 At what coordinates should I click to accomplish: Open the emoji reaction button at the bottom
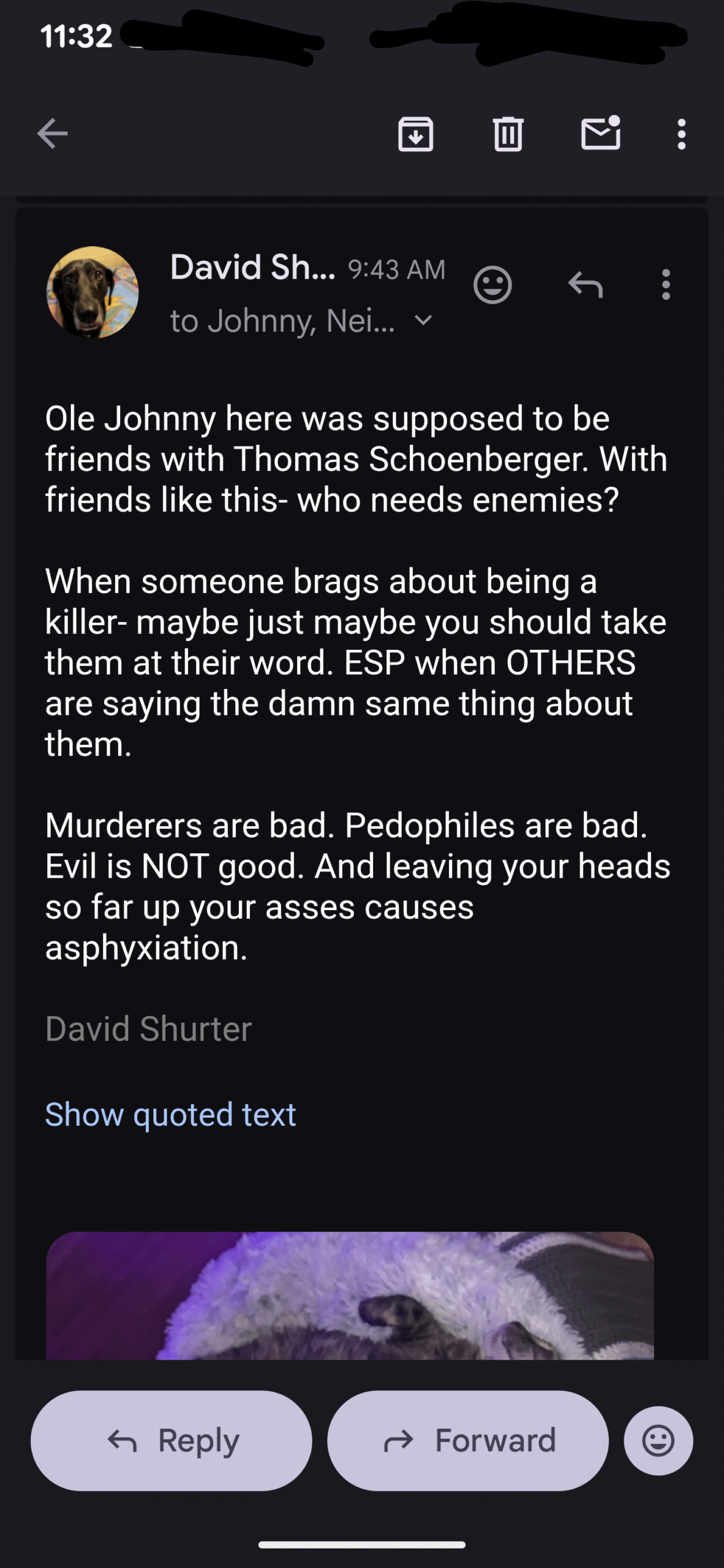pyautogui.click(x=658, y=1441)
